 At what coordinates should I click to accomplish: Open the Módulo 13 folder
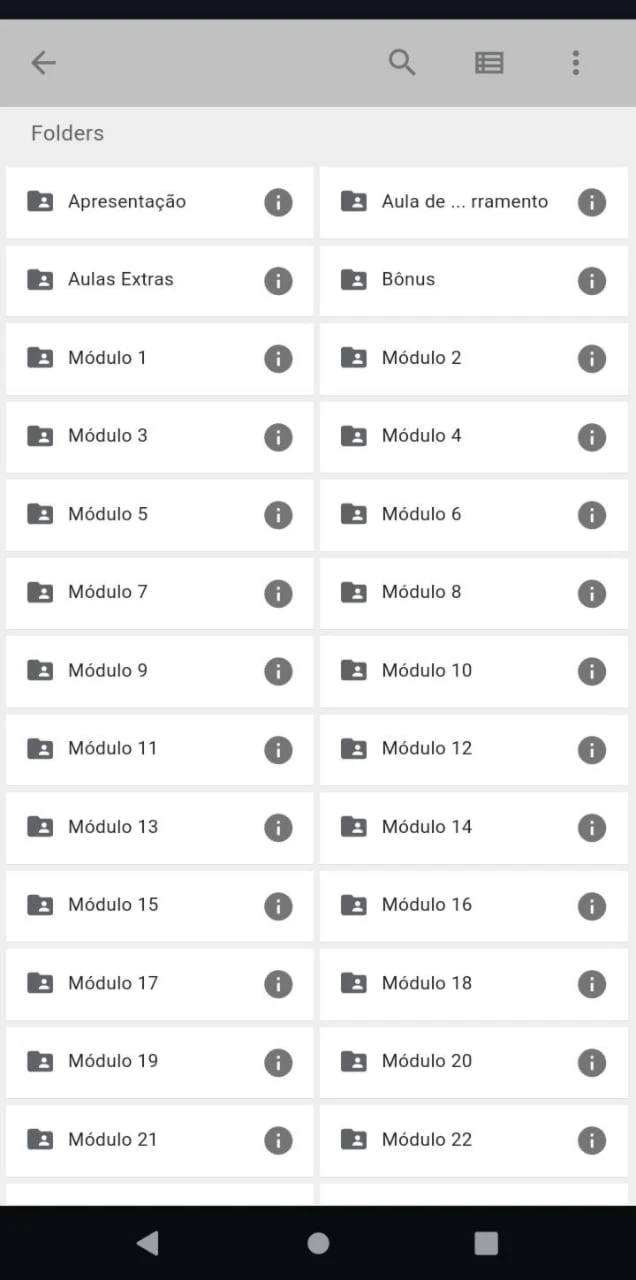(160, 827)
